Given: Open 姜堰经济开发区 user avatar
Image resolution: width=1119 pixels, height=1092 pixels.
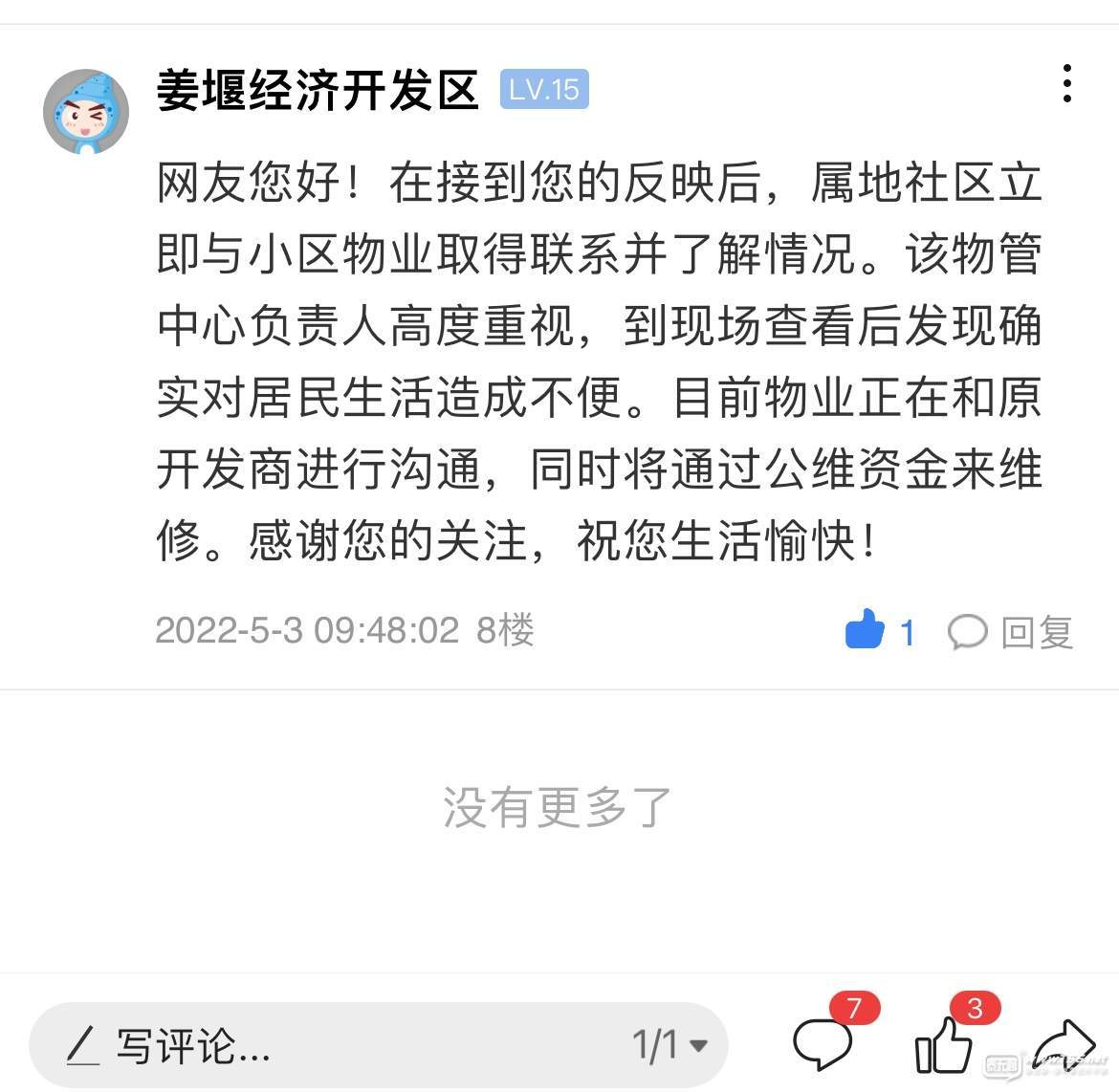Looking at the screenshot, I should tap(86, 111).
